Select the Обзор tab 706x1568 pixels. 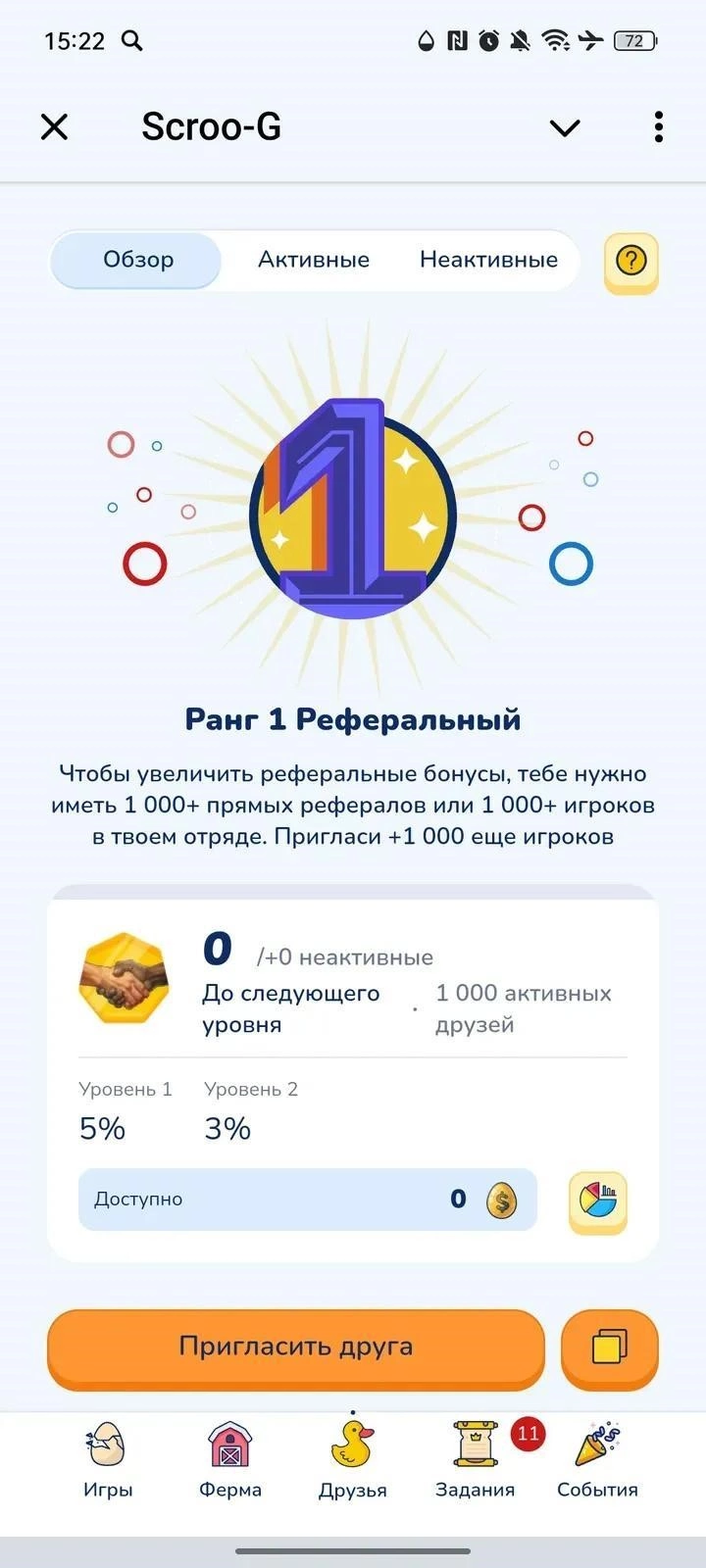click(x=137, y=260)
